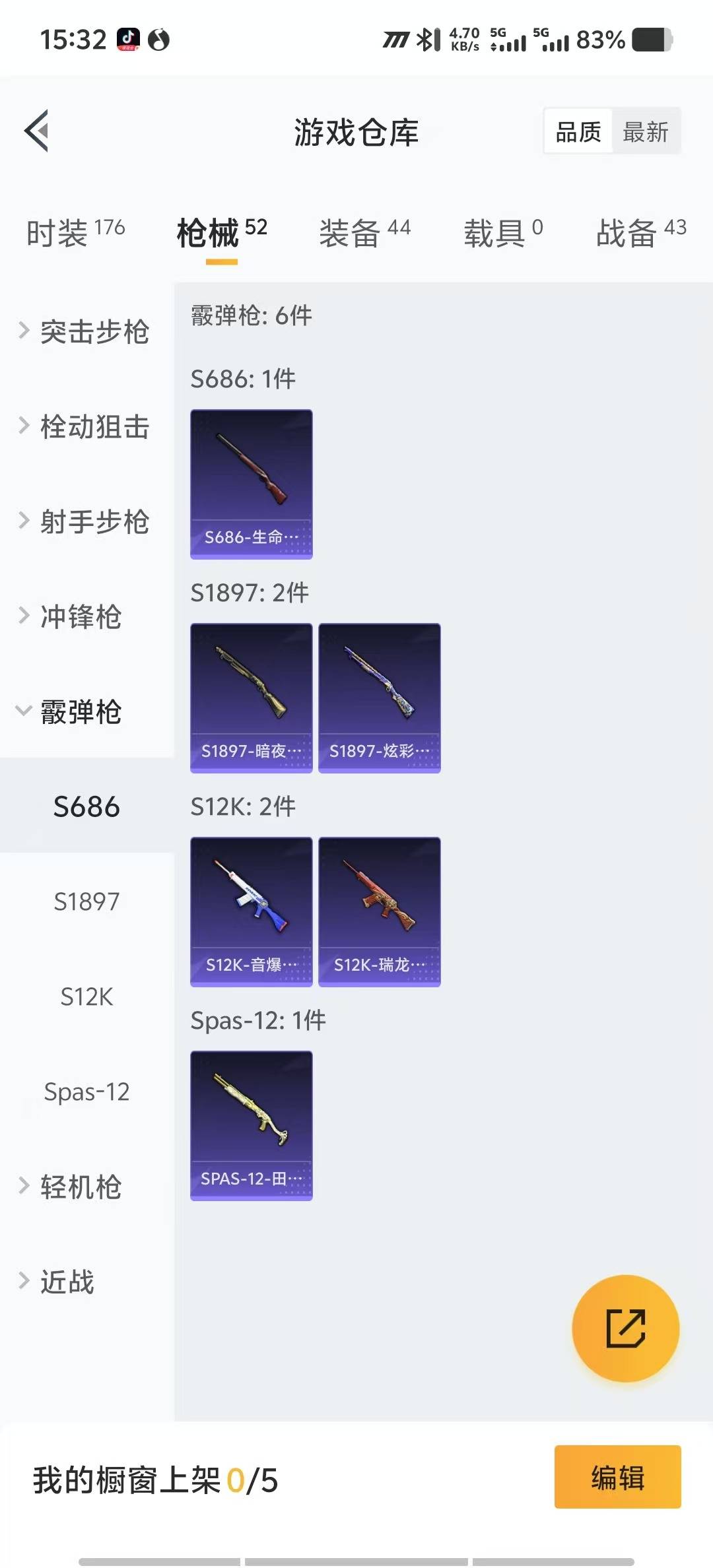Open the S686-生命 skin tile
Viewport: 713px width, 1568px height.
pyautogui.click(x=251, y=484)
